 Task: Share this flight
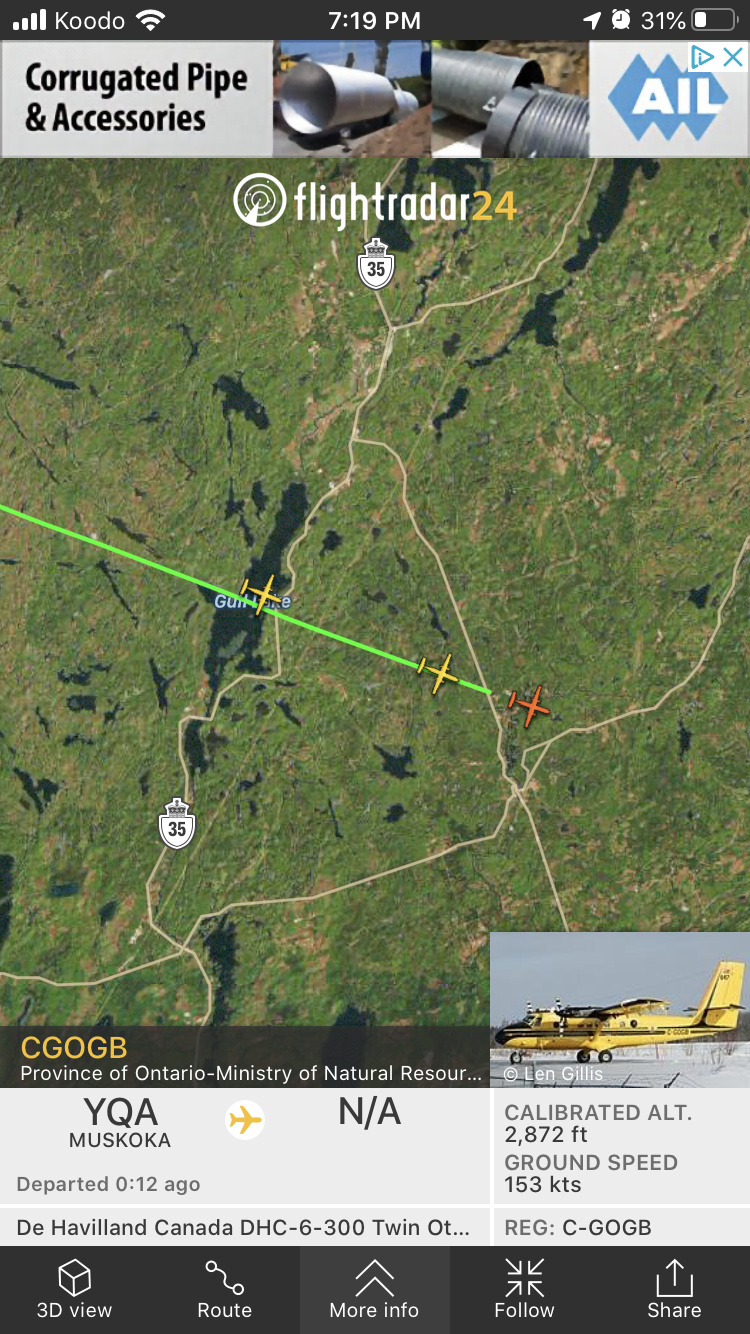[674, 1289]
